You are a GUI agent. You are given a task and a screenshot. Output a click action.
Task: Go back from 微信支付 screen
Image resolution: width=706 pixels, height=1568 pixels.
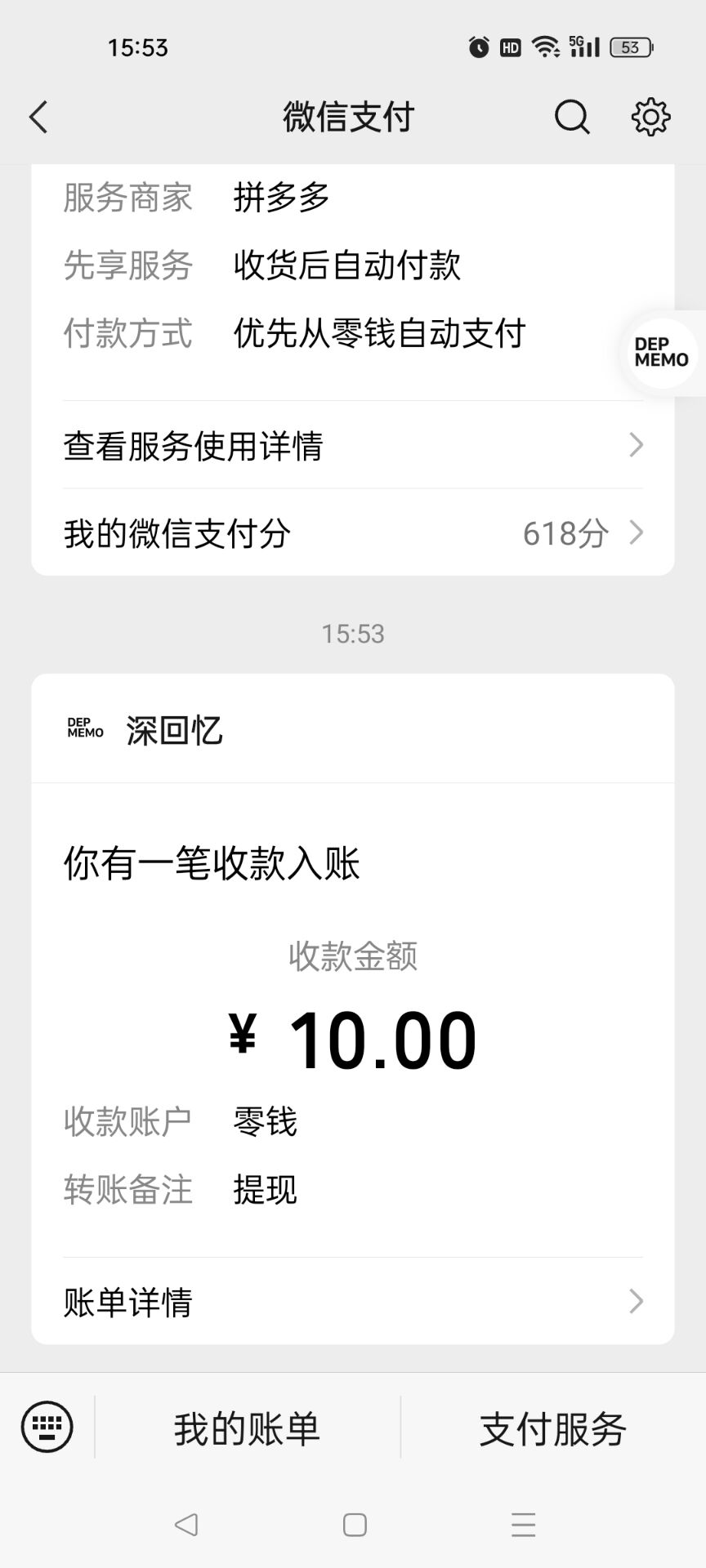(38, 117)
